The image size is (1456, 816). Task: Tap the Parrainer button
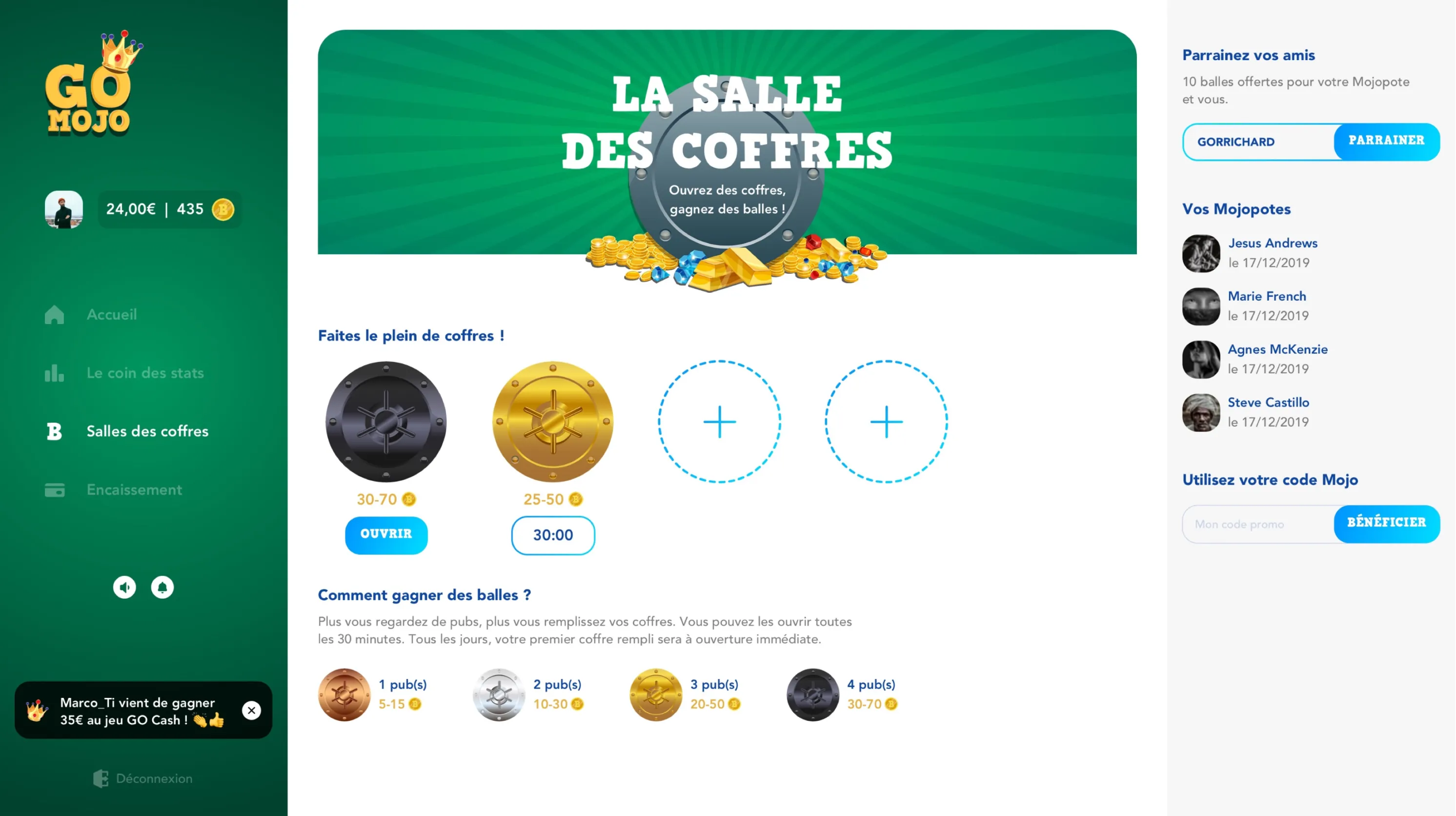[x=1386, y=142]
